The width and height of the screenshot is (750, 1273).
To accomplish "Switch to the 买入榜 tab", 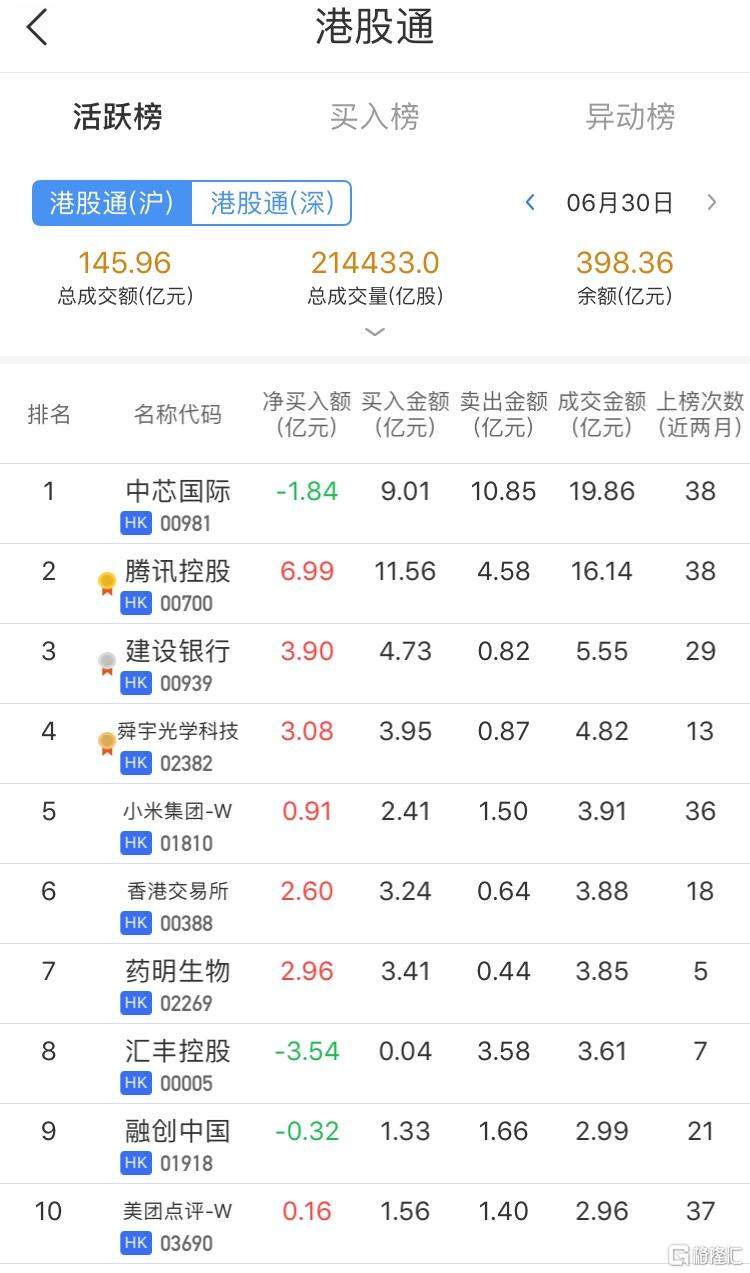I will coord(374,117).
